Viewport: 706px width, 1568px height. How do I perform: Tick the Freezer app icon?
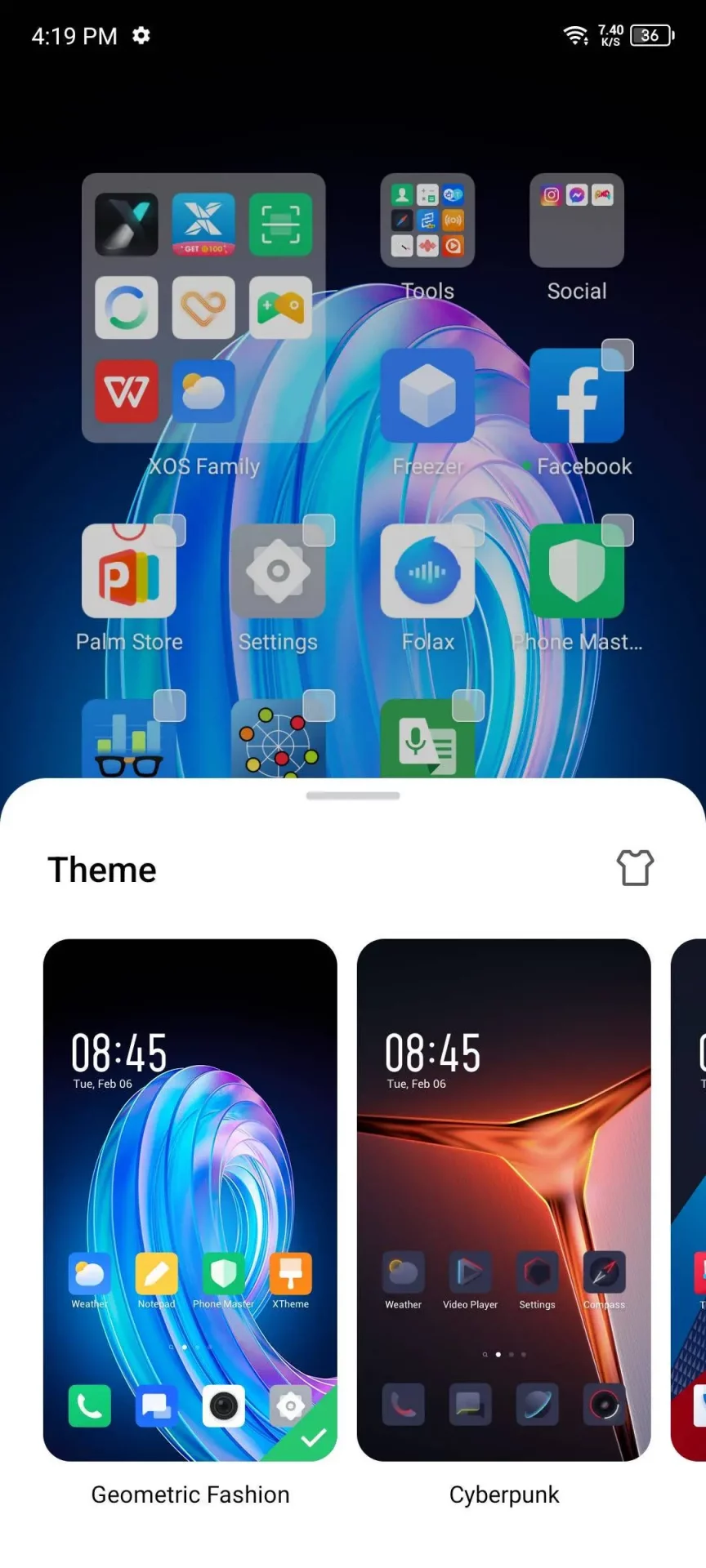pyautogui.click(x=427, y=396)
